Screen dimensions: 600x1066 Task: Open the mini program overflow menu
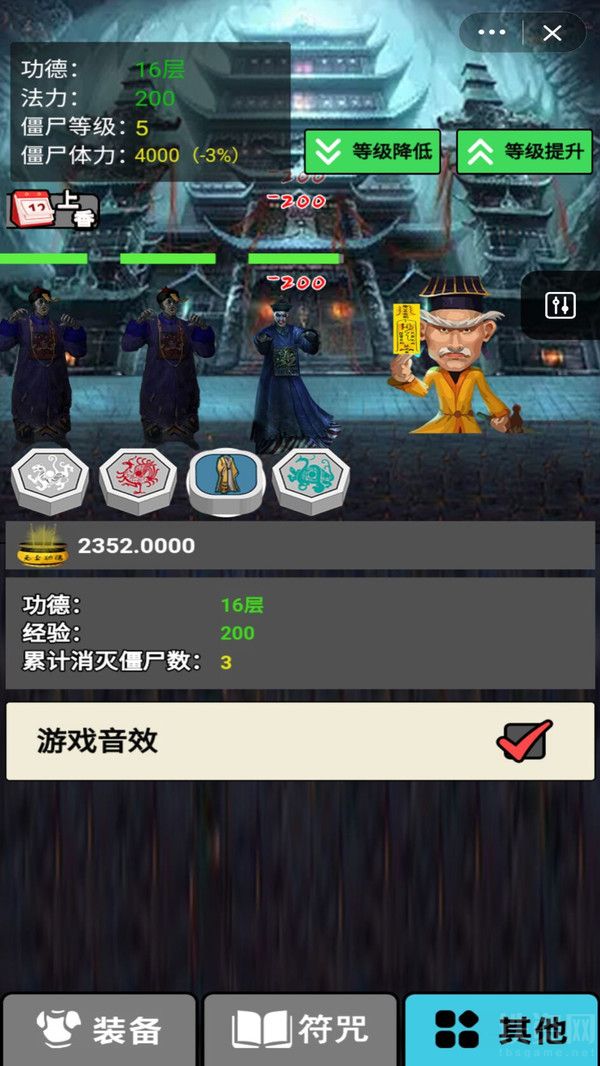pos(492,32)
